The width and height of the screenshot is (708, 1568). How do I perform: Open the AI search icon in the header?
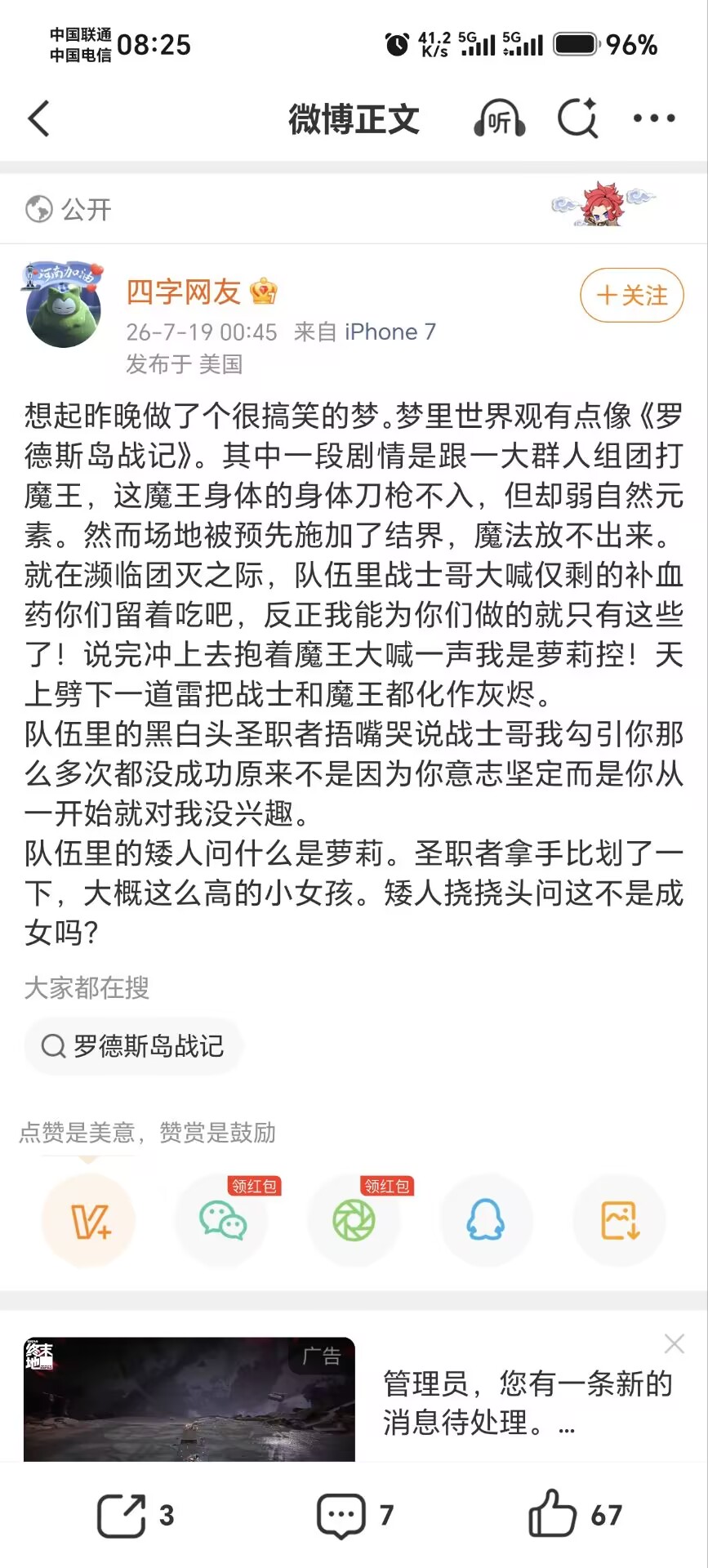click(578, 119)
